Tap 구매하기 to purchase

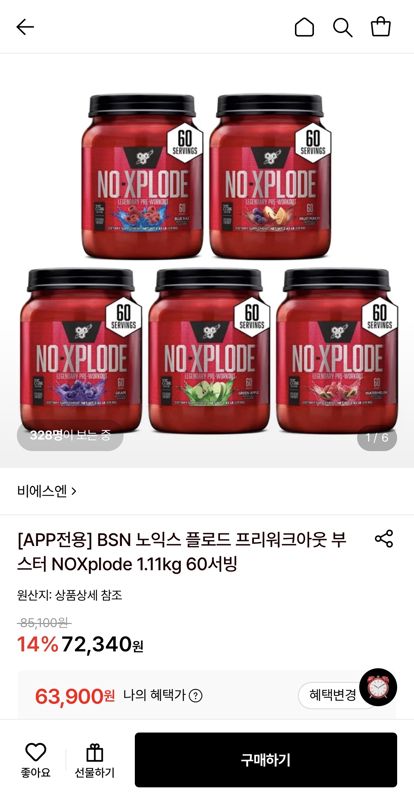point(265,760)
